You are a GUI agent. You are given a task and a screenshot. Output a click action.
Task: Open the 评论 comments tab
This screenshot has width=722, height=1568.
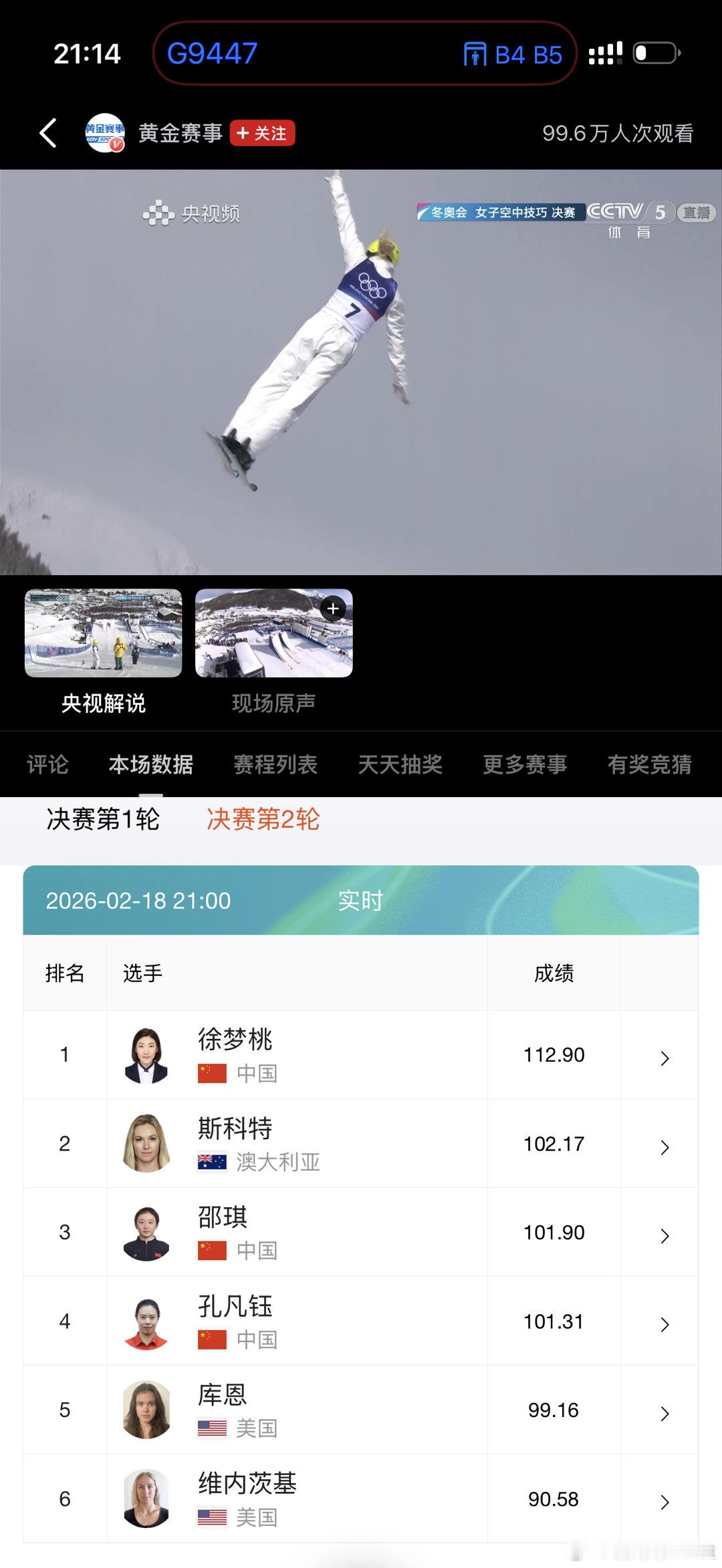(47, 764)
